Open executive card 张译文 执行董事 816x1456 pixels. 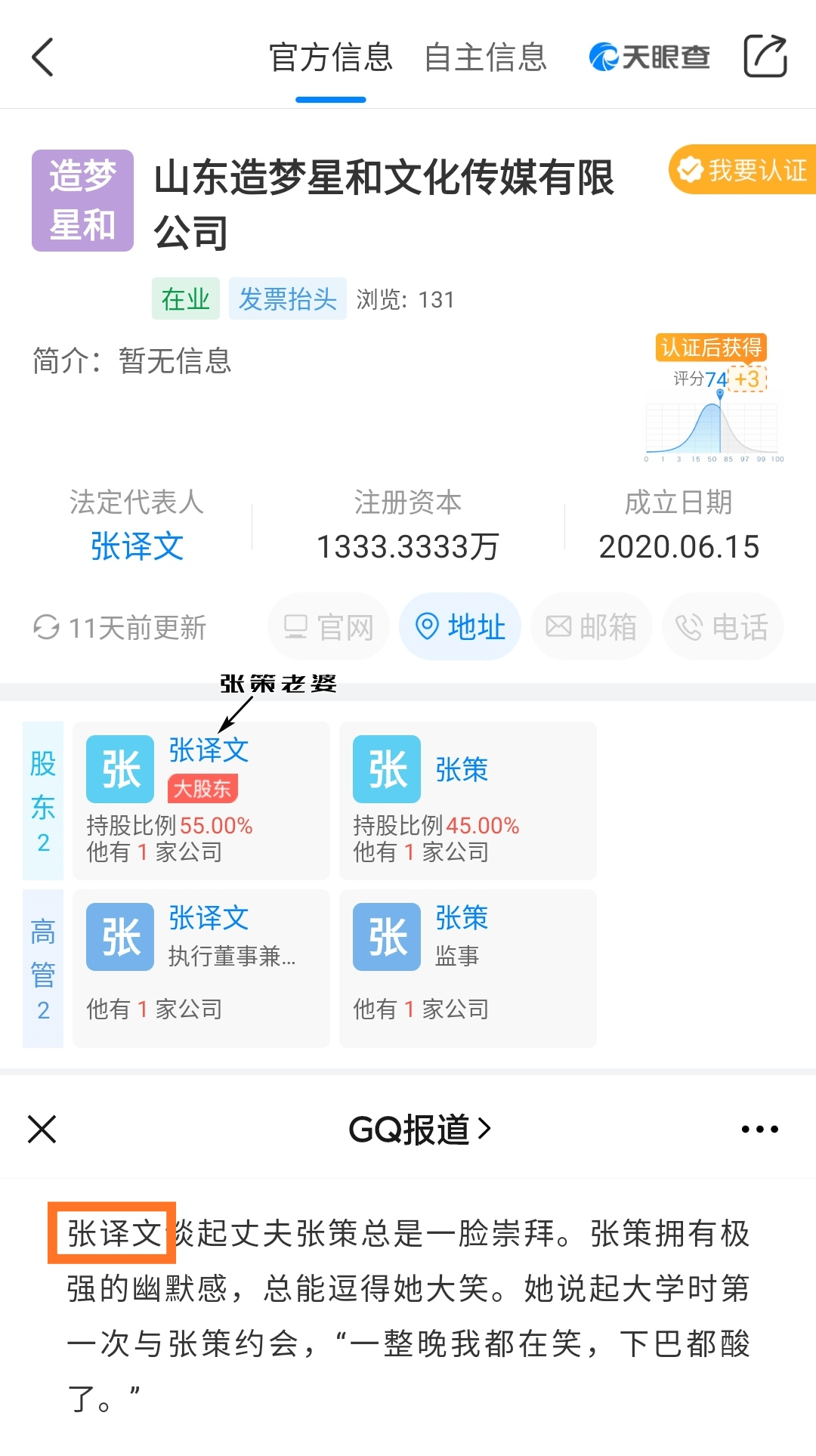[x=201, y=969]
